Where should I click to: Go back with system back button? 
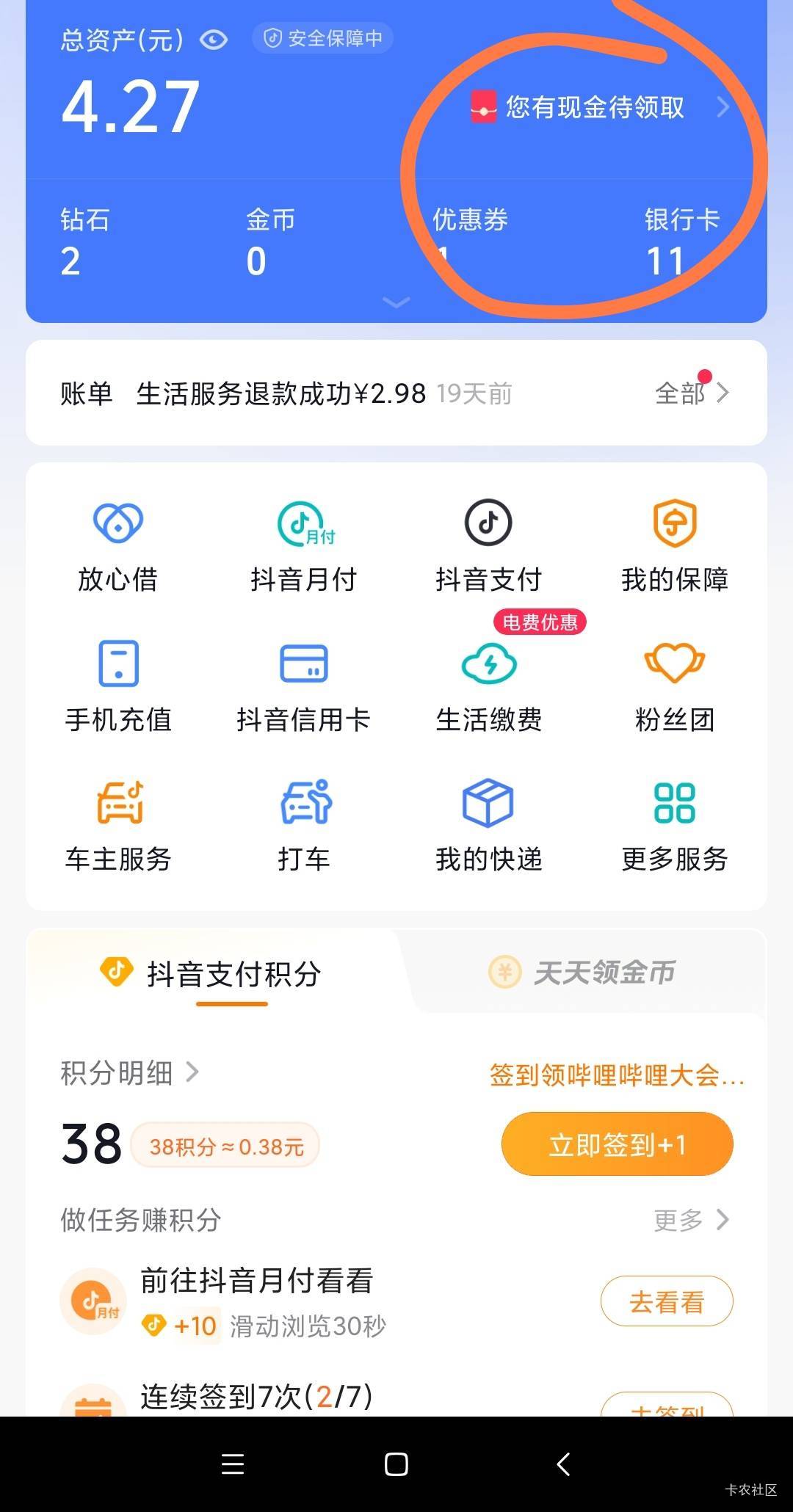pos(563,1464)
